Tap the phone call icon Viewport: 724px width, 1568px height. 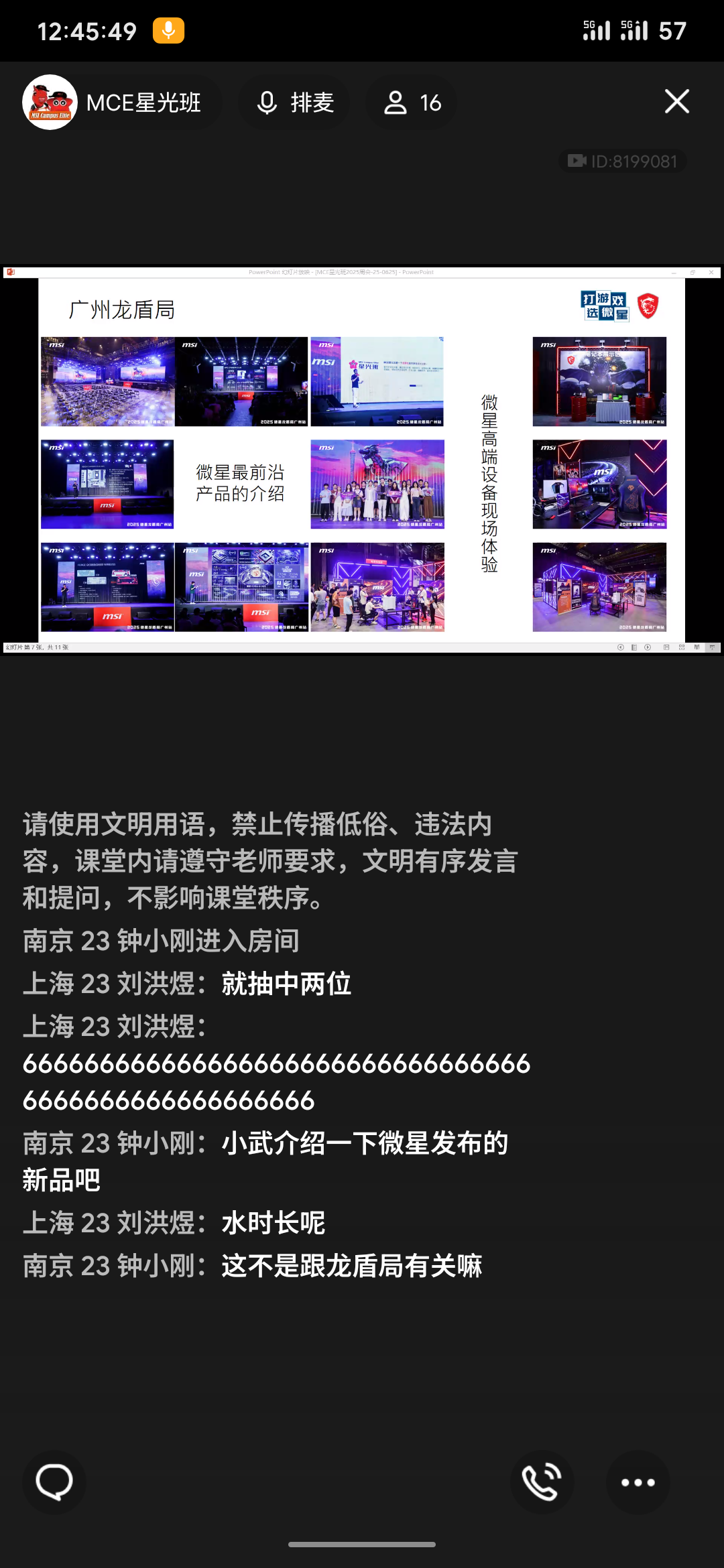pos(542,1482)
